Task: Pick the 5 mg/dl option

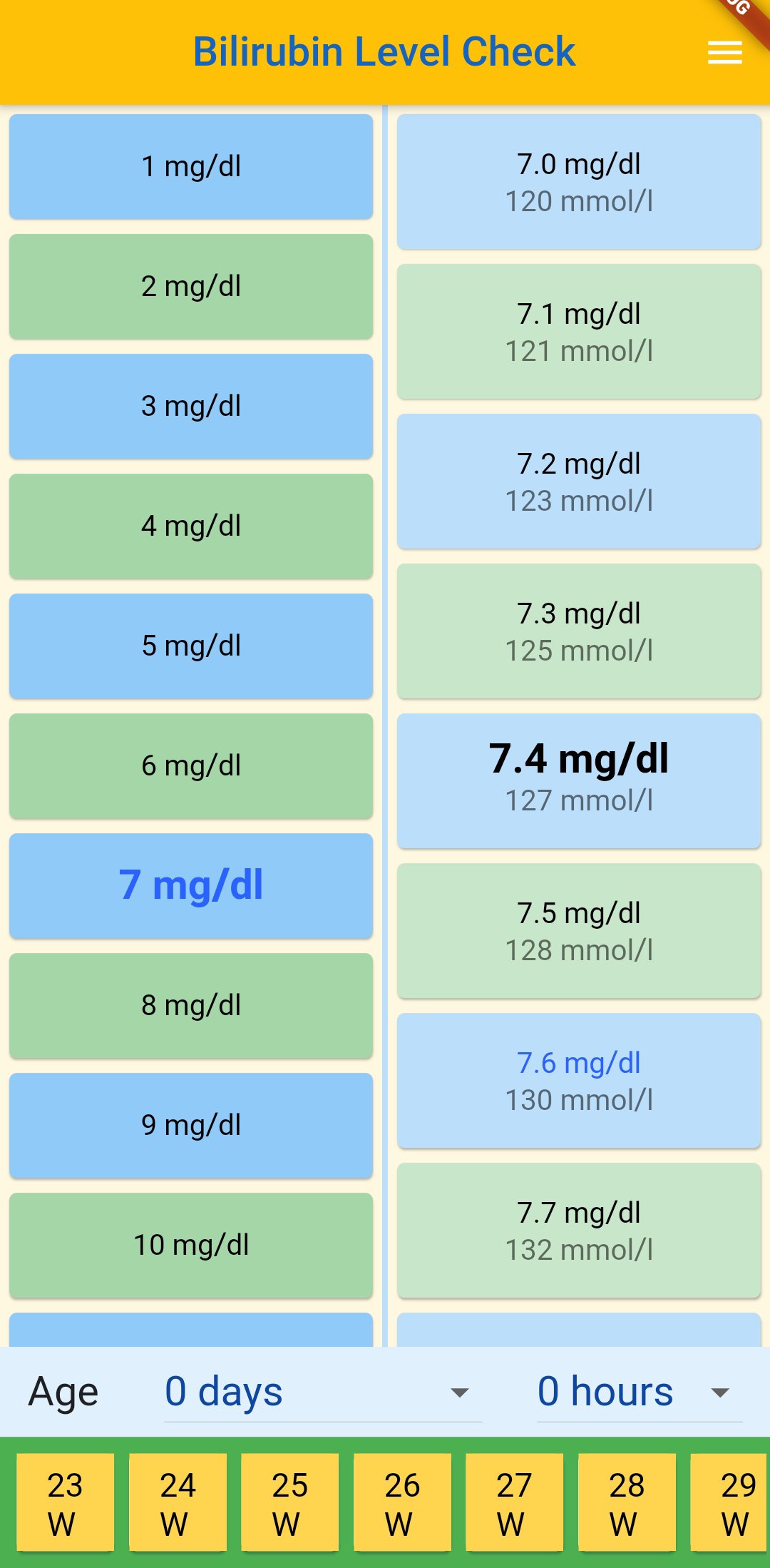Action: [x=191, y=646]
